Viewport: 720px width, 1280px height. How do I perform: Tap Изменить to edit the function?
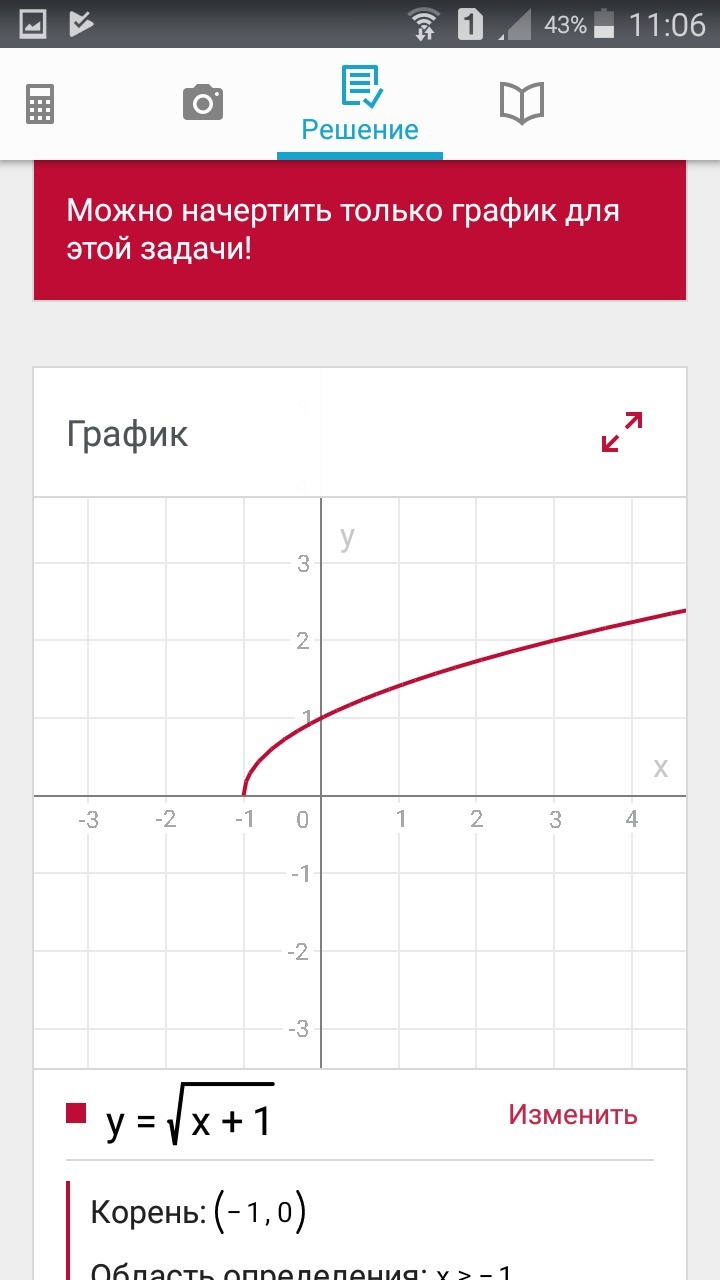(x=572, y=1114)
